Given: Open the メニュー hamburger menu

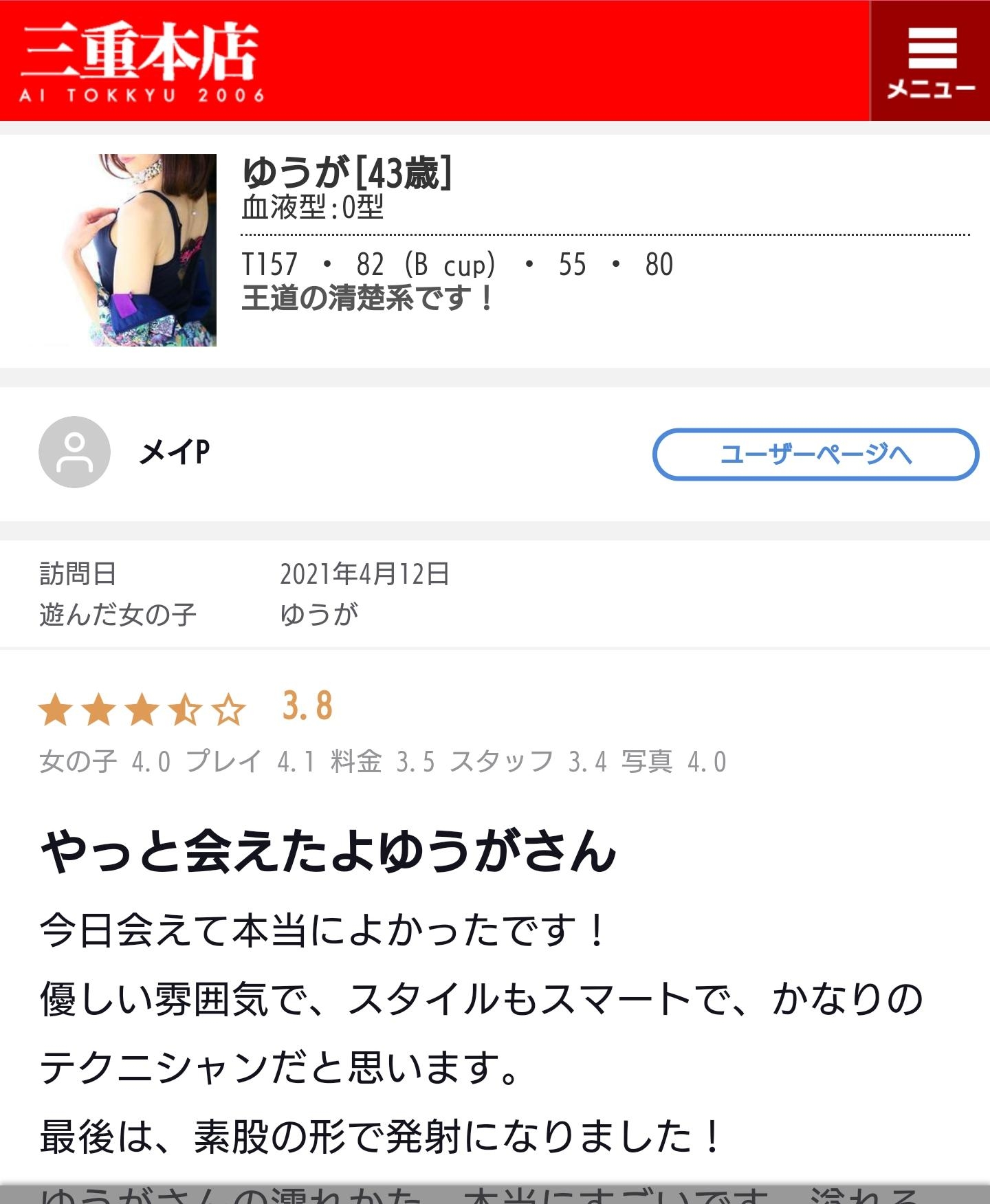Looking at the screenshot, I should click(x=930, y=61).
